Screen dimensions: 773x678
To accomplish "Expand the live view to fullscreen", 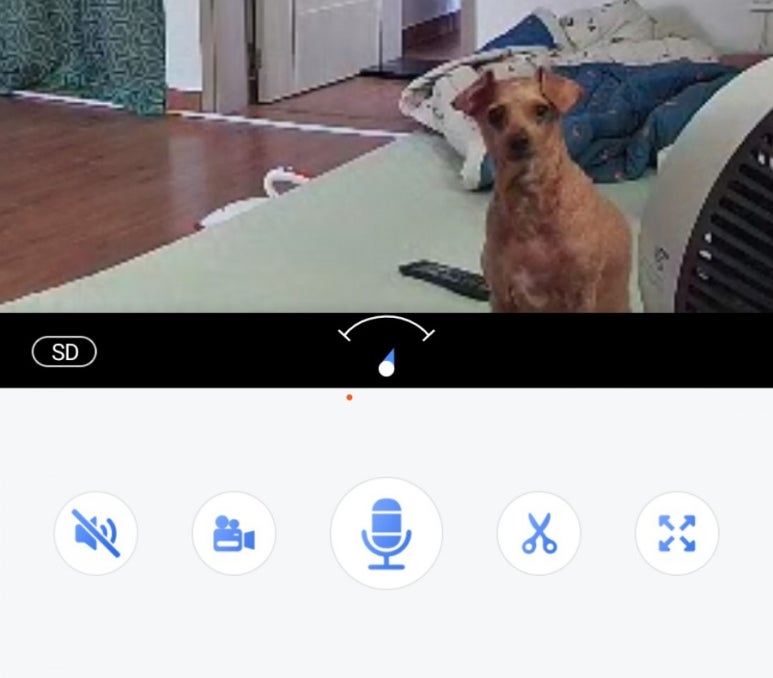I will tap(677, 533).
